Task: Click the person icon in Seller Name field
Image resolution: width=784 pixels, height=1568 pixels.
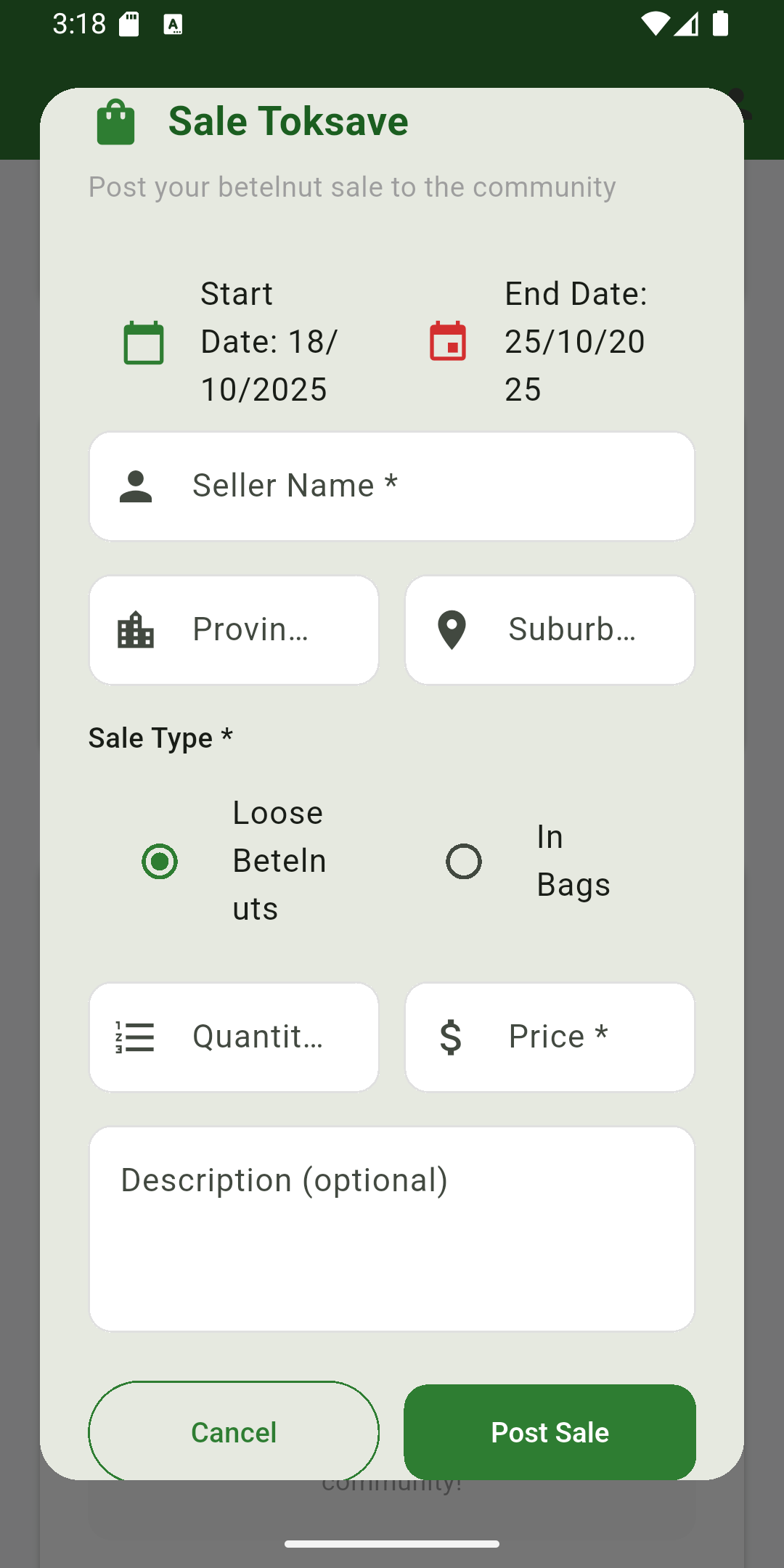Action: (136, 485)
